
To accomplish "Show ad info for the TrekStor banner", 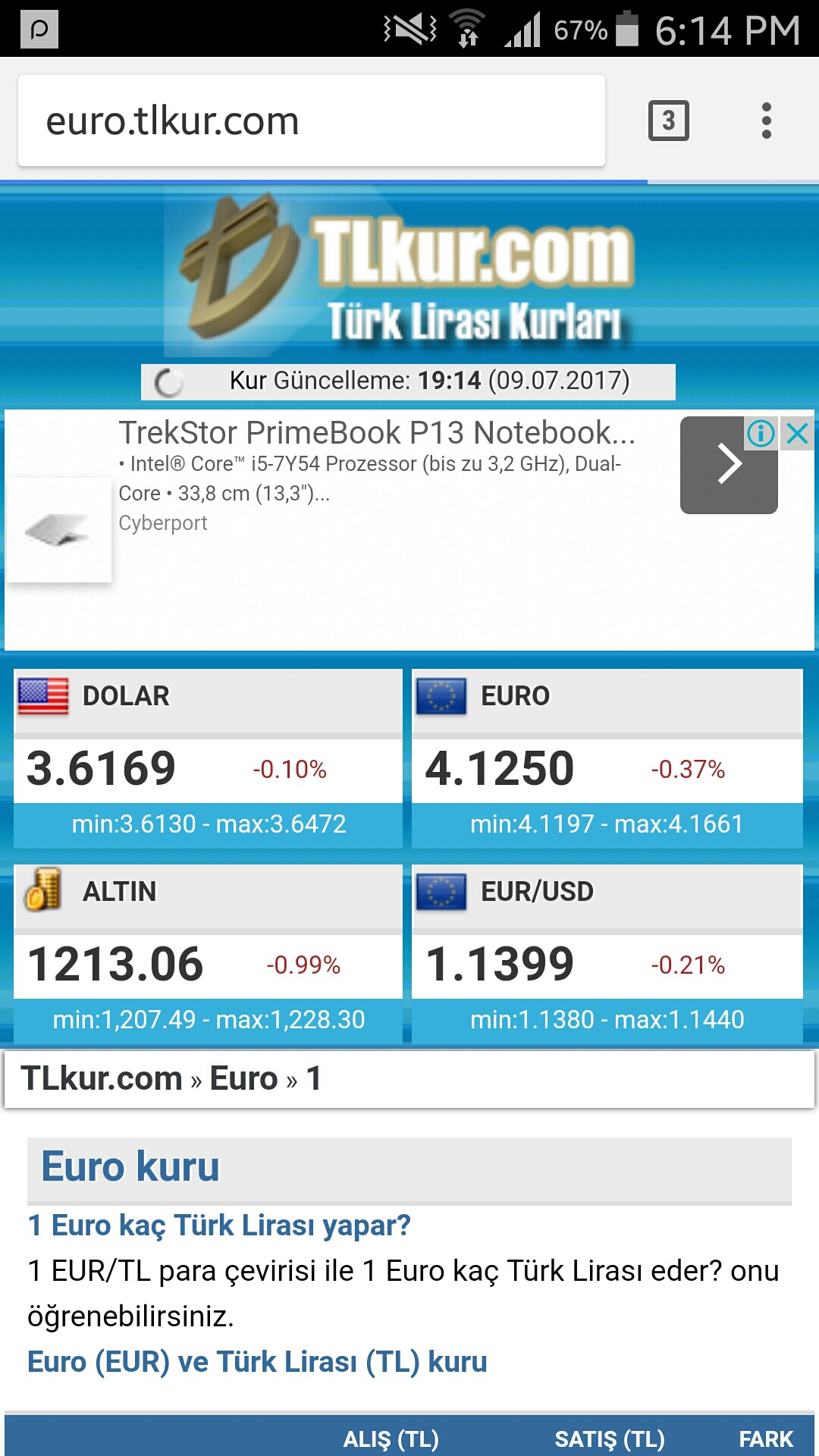I will [x=761, y=434].
